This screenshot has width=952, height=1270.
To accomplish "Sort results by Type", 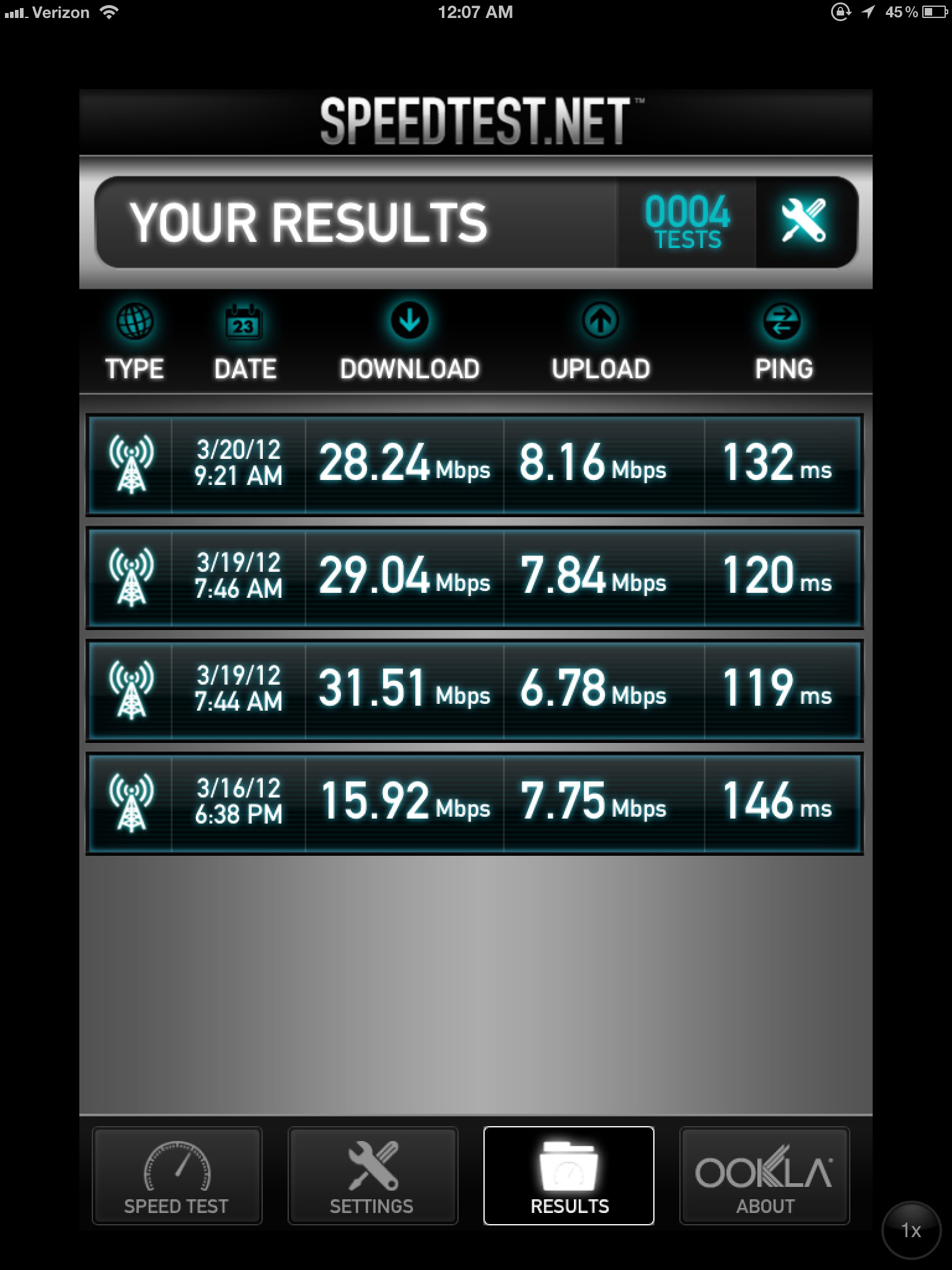I will (x=134, y=342).
